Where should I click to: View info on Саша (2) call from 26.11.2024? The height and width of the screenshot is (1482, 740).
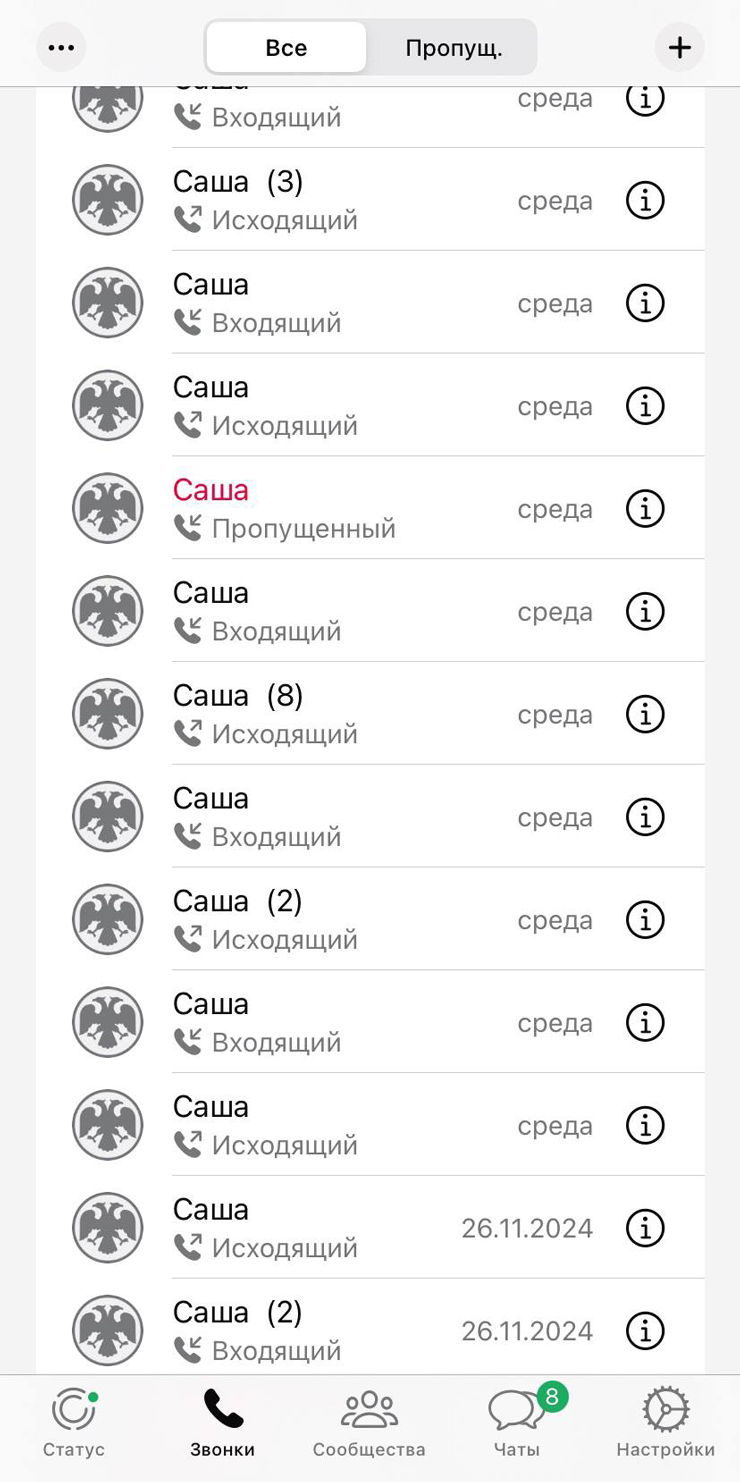pyautogui.click(x=645, y=1331)
